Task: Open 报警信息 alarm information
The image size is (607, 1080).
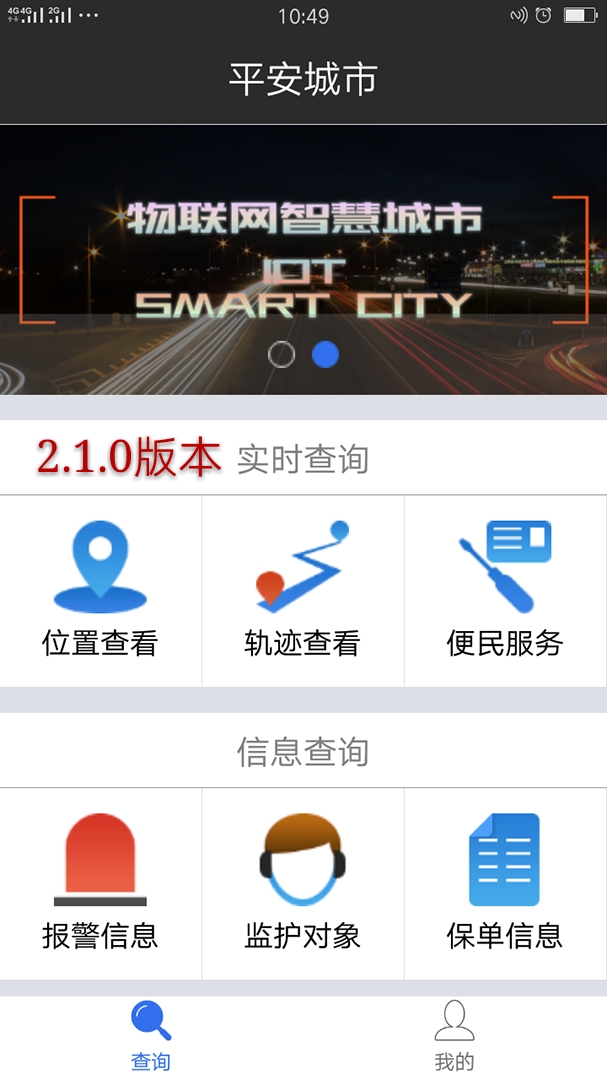Action: tap(100, 883)
